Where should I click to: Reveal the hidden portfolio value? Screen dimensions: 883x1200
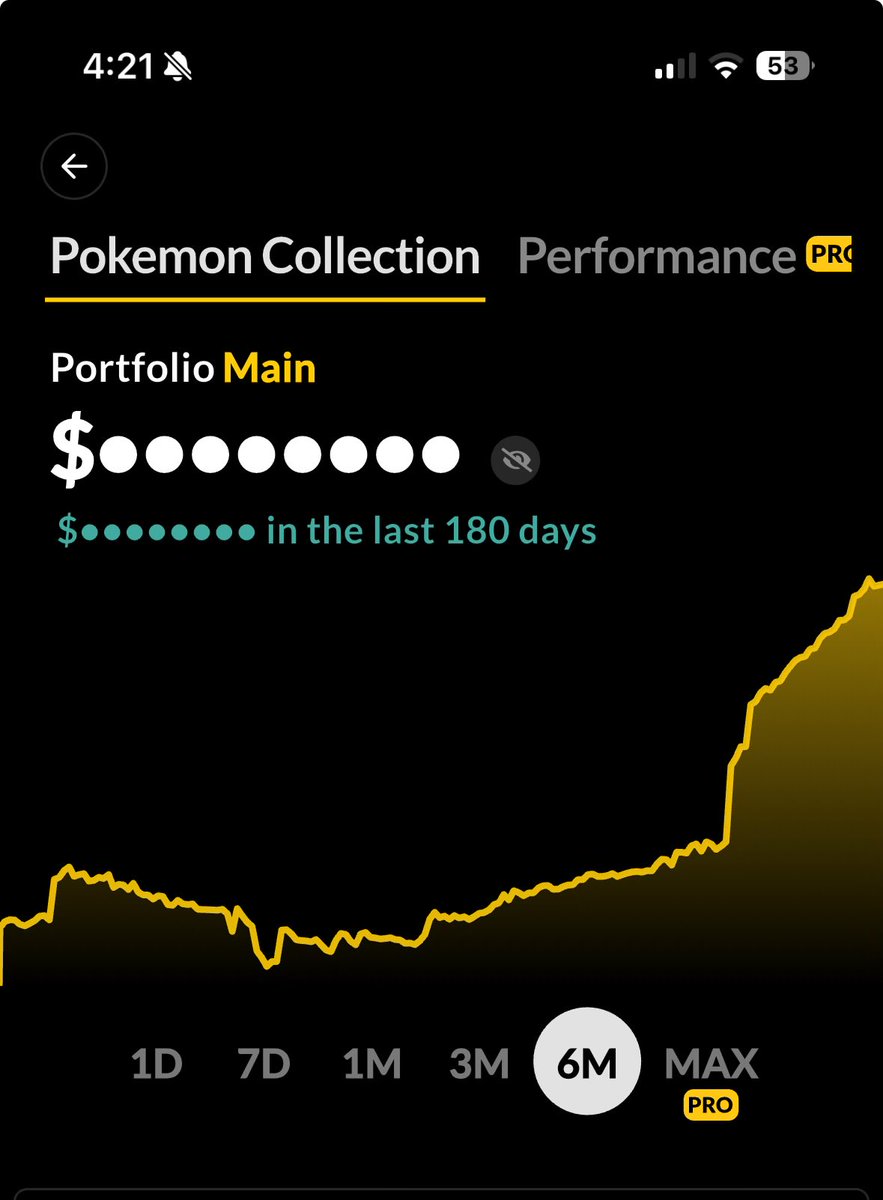click(516, 460)
